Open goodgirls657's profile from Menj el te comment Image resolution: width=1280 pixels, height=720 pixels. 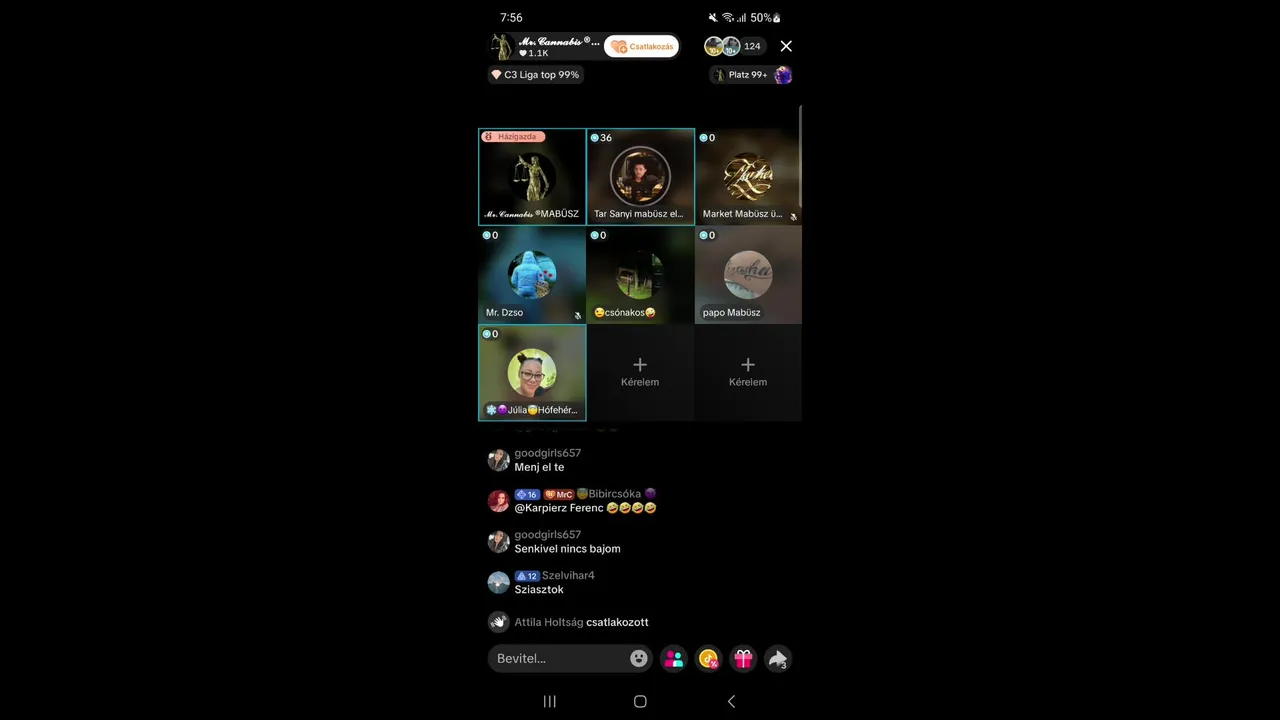click(x=498, y=460)
